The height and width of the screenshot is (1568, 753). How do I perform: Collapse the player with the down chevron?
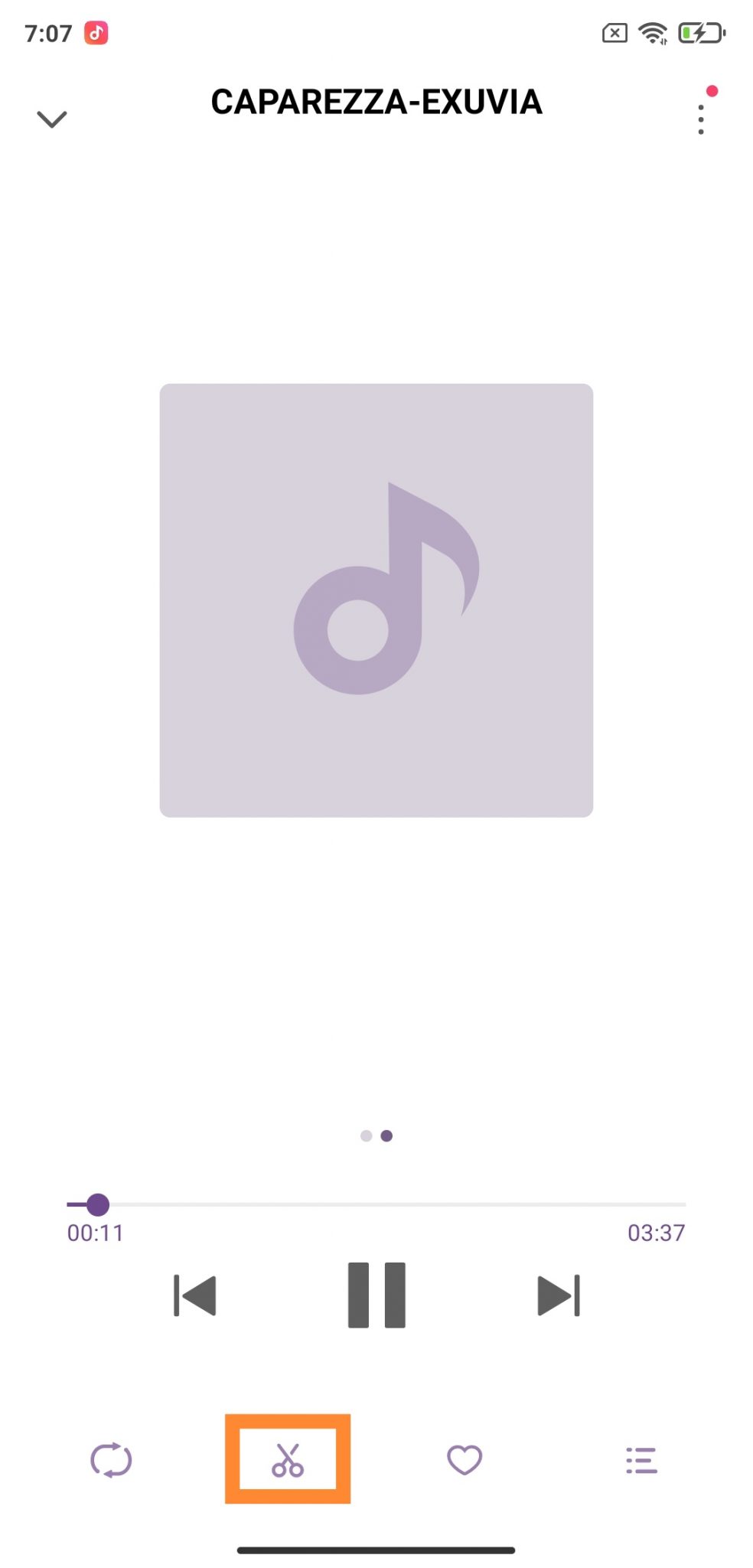tap(52, 119)
